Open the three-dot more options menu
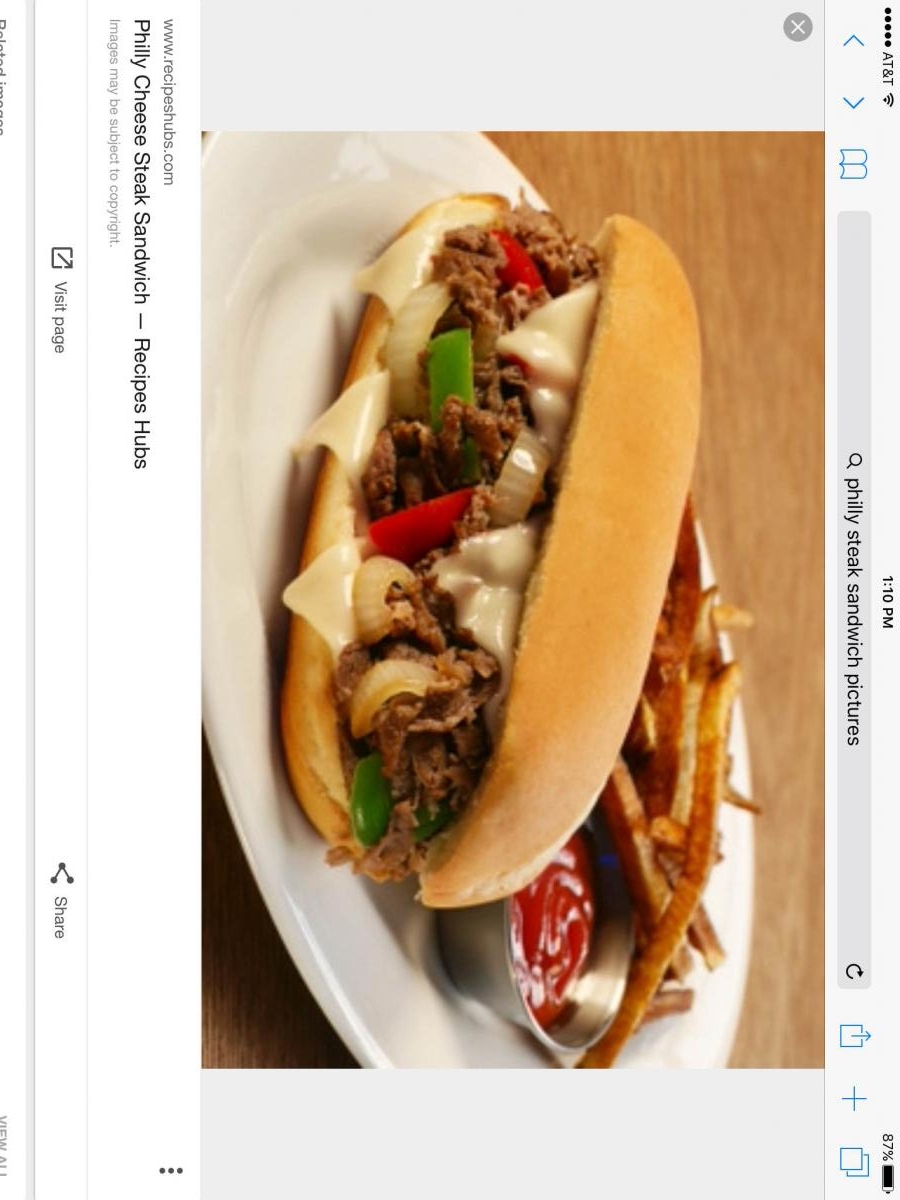Screen dimensions: 900x1200 click(x=171, y=1171)
